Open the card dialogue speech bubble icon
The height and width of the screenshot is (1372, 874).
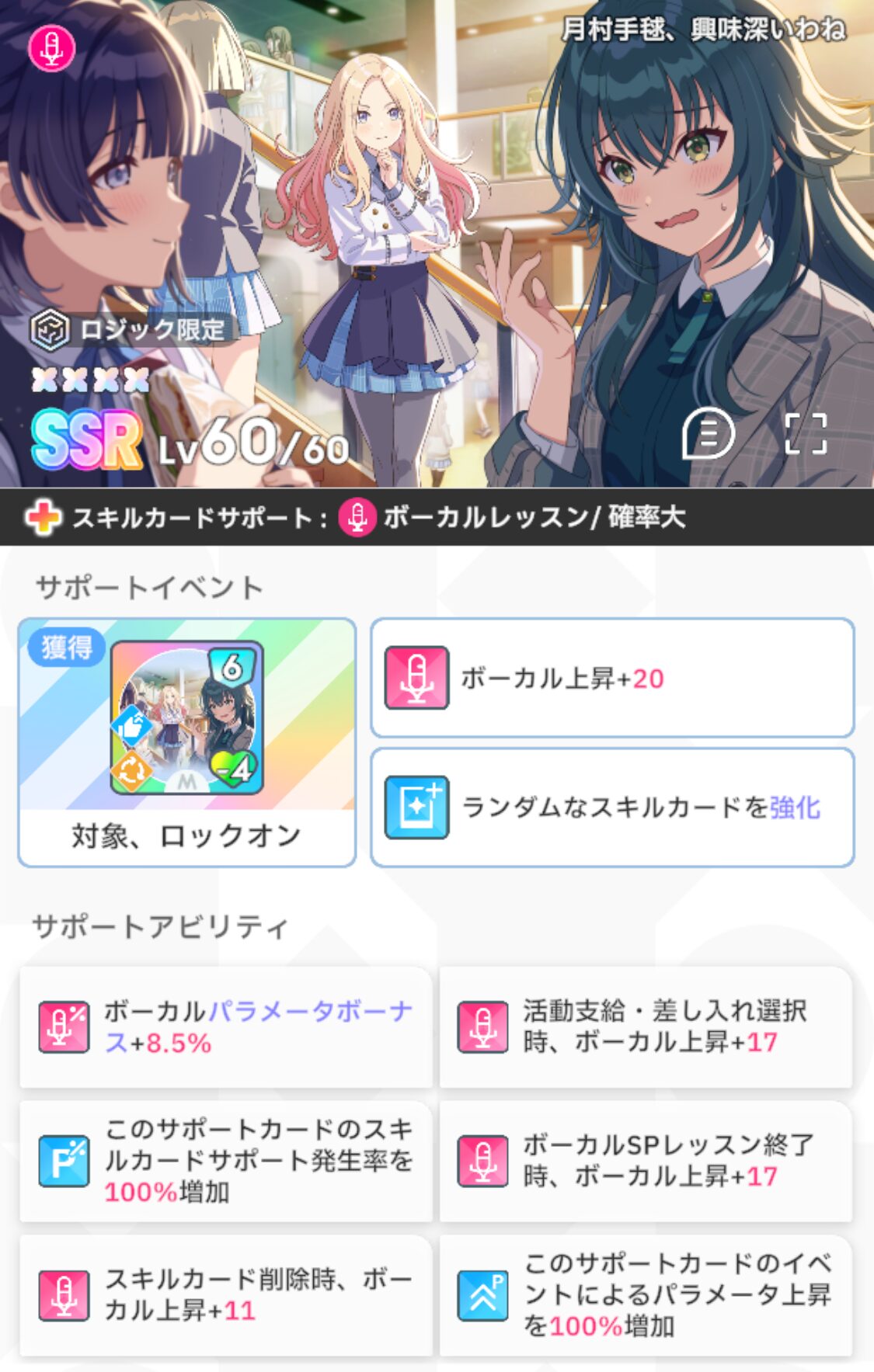[x=708, y=433]
